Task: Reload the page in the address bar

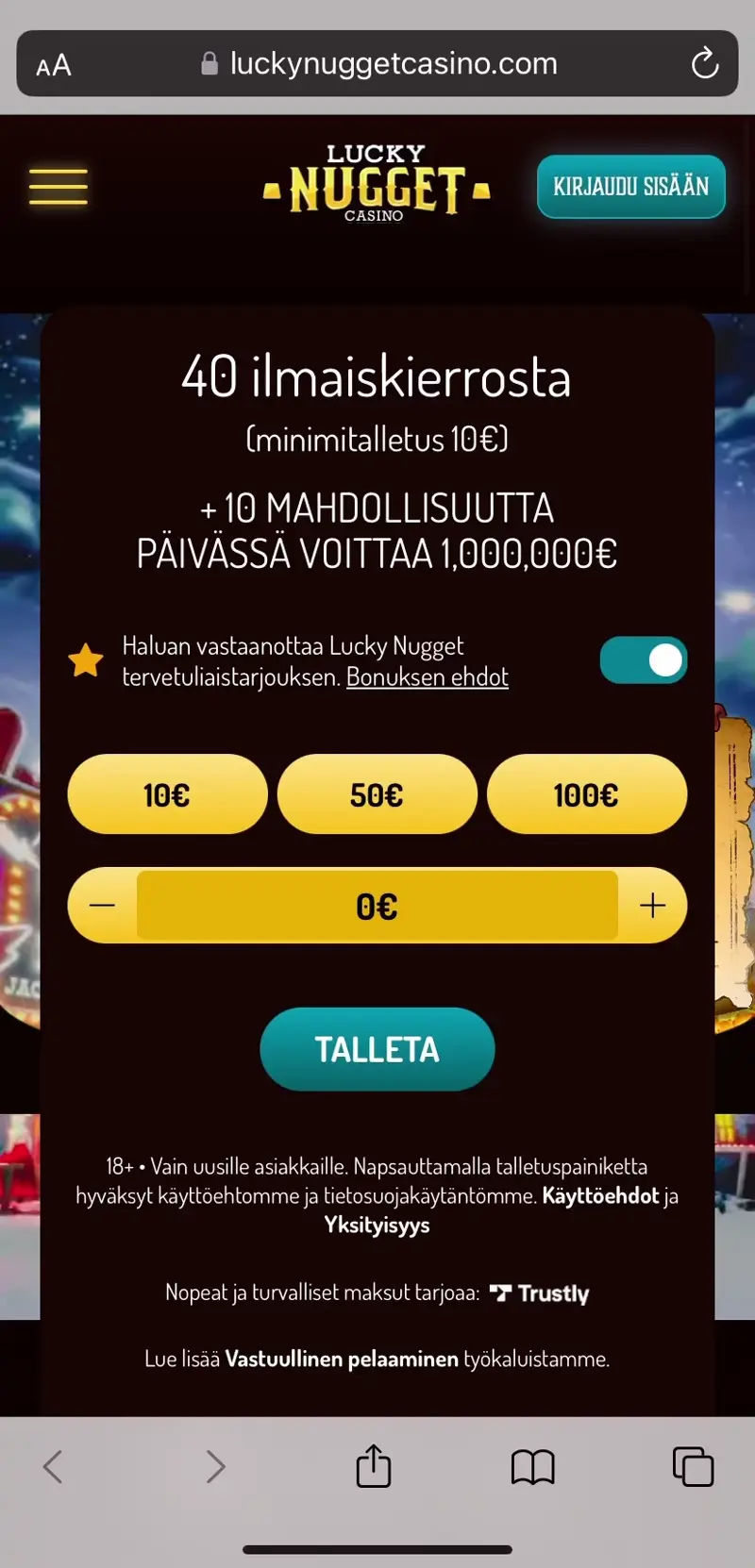Action: (x=704, y=64)
